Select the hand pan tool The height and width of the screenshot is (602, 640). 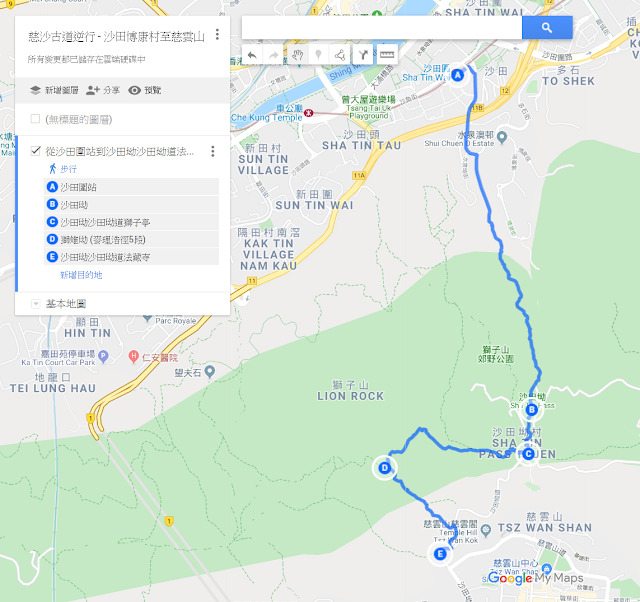(x=298, y=55)
